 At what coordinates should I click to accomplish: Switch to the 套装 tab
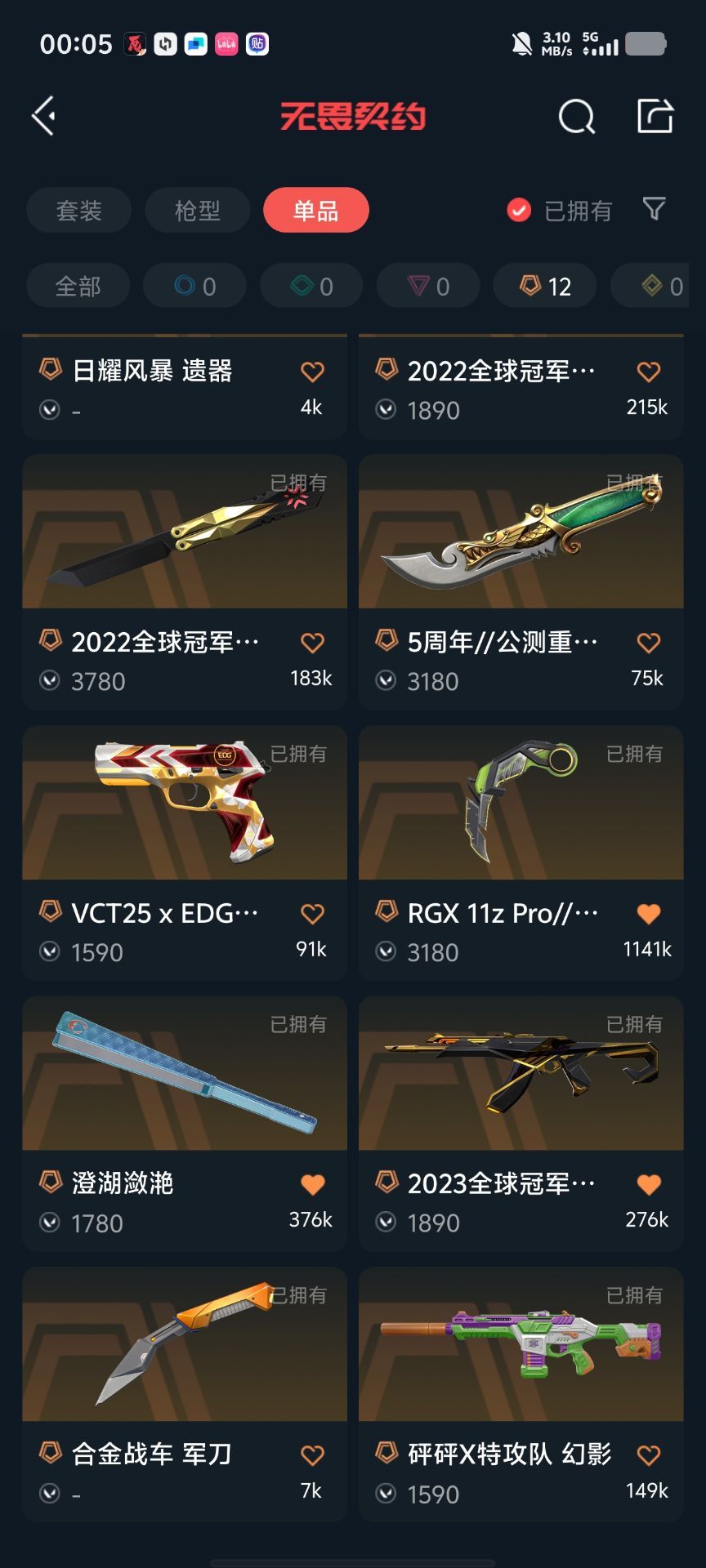tap(79, 211)
